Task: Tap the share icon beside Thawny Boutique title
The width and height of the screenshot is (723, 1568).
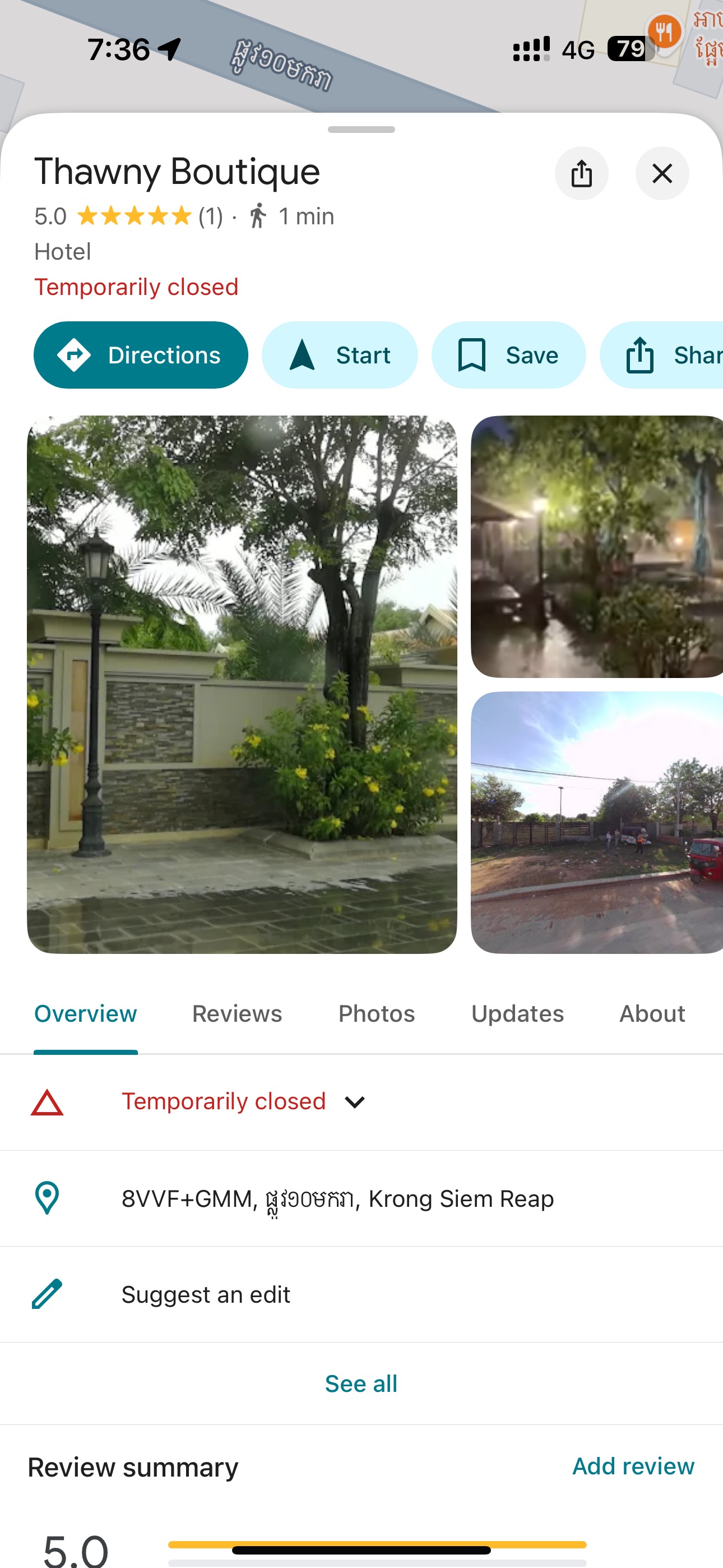Action: pyautogui.click(x=581, y=173)
